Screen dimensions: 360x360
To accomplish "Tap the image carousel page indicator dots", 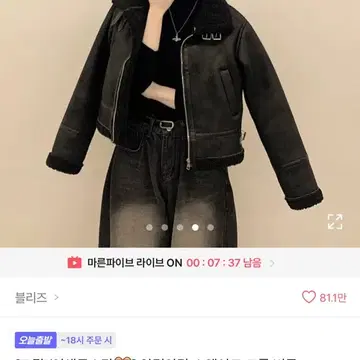I will click(180, 227).
